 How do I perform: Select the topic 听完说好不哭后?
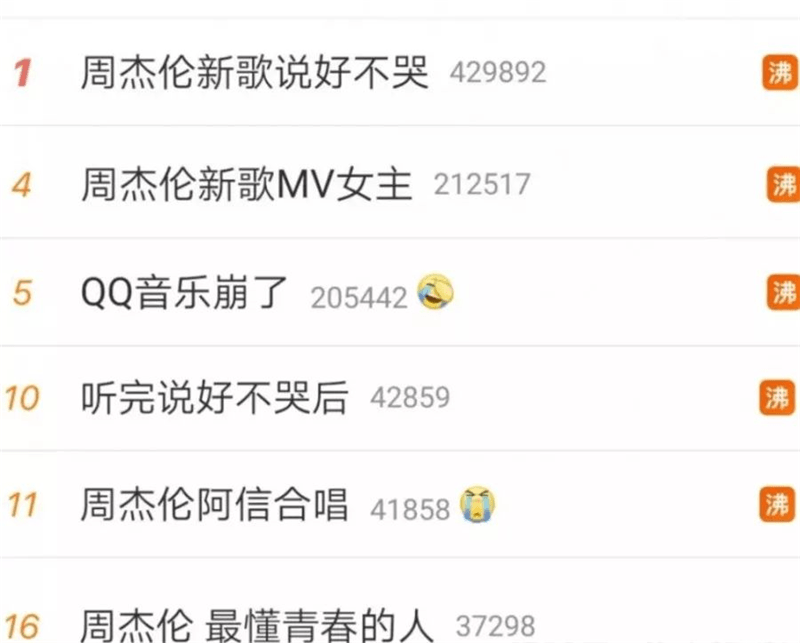click(214, 398)
